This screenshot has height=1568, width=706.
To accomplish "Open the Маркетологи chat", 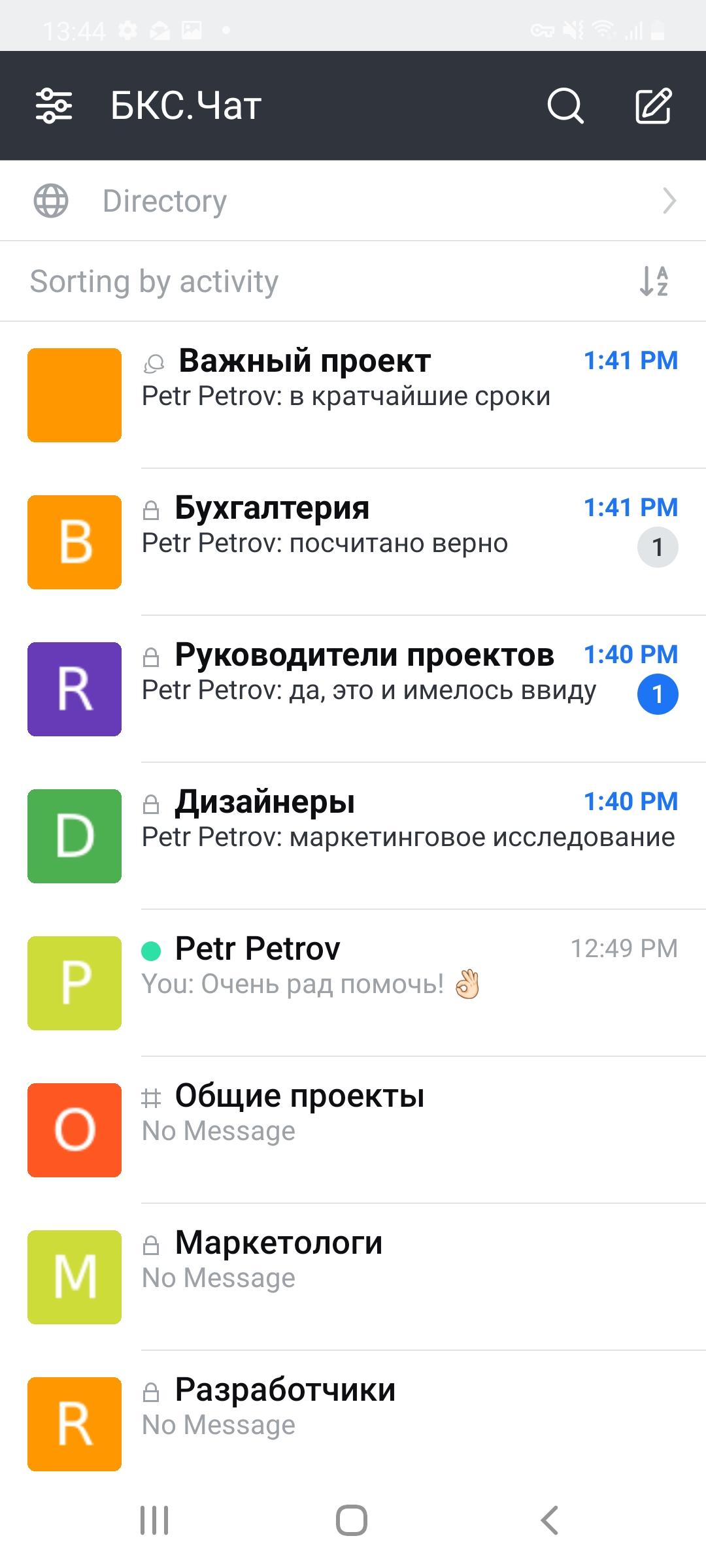I will 353,1277.
